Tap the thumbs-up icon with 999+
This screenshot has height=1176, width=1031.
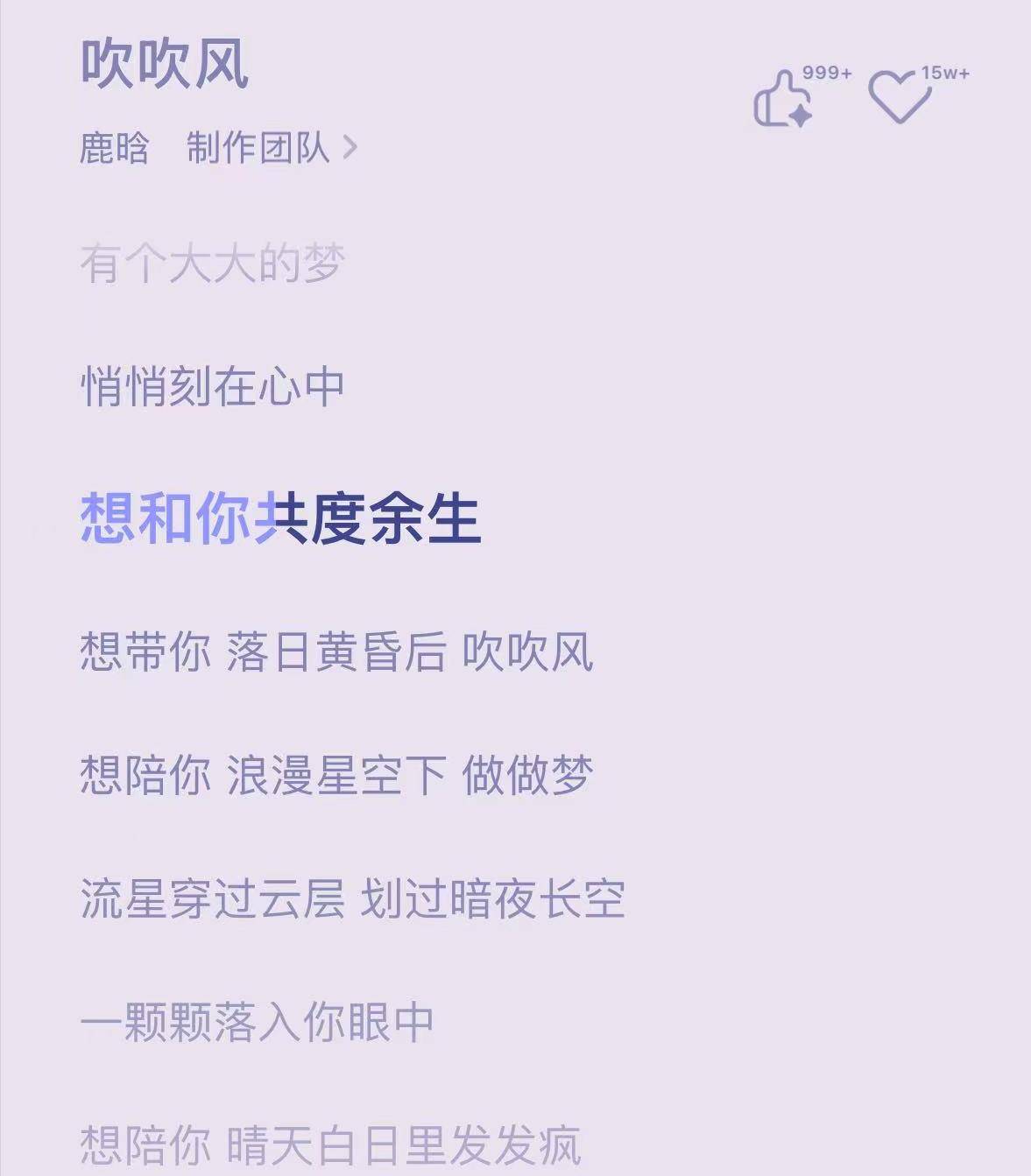[x=784, y=99]
